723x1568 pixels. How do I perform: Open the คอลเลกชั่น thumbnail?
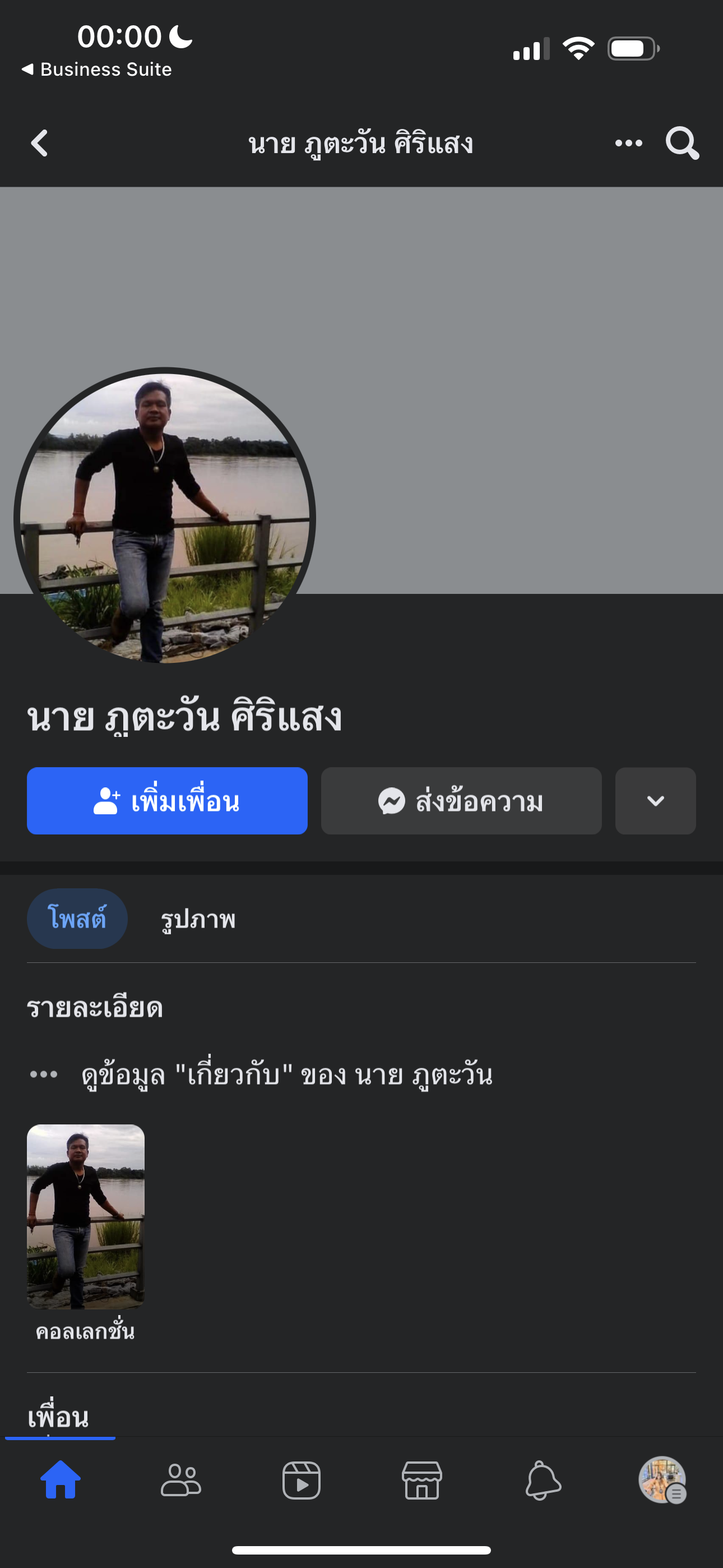(x=86, y=1216)
